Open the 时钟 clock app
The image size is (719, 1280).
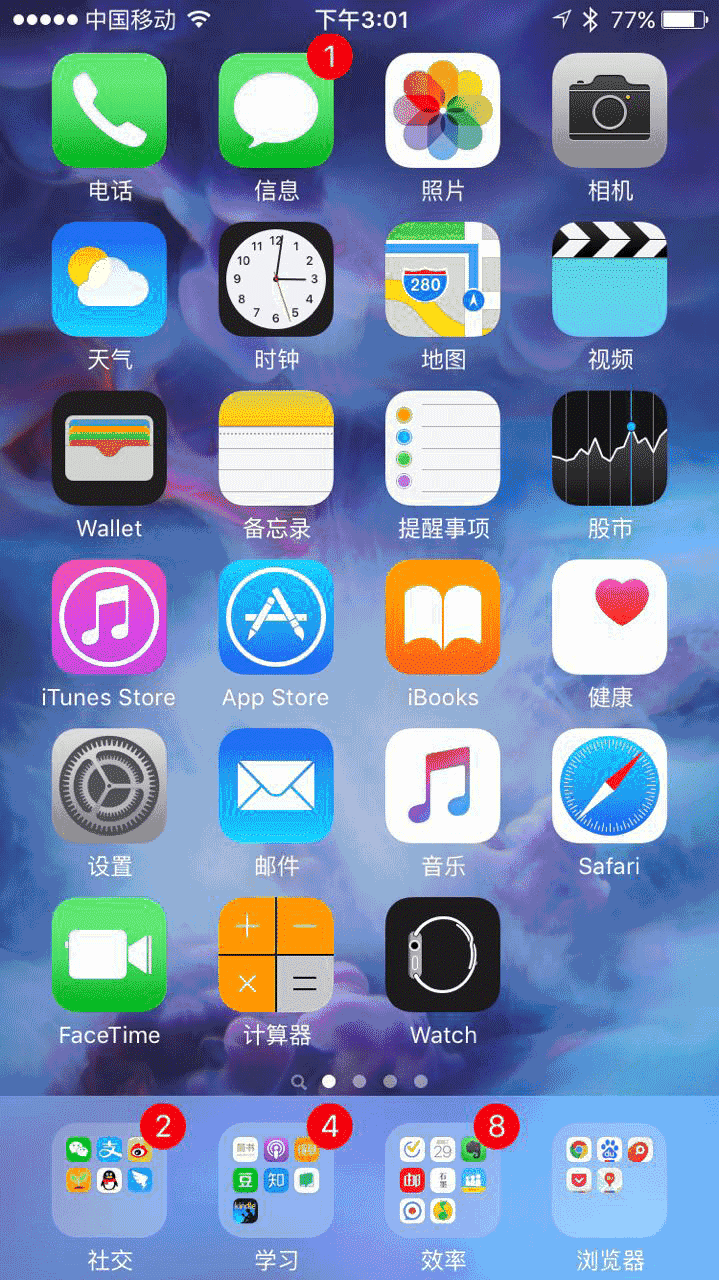(276, 279)
